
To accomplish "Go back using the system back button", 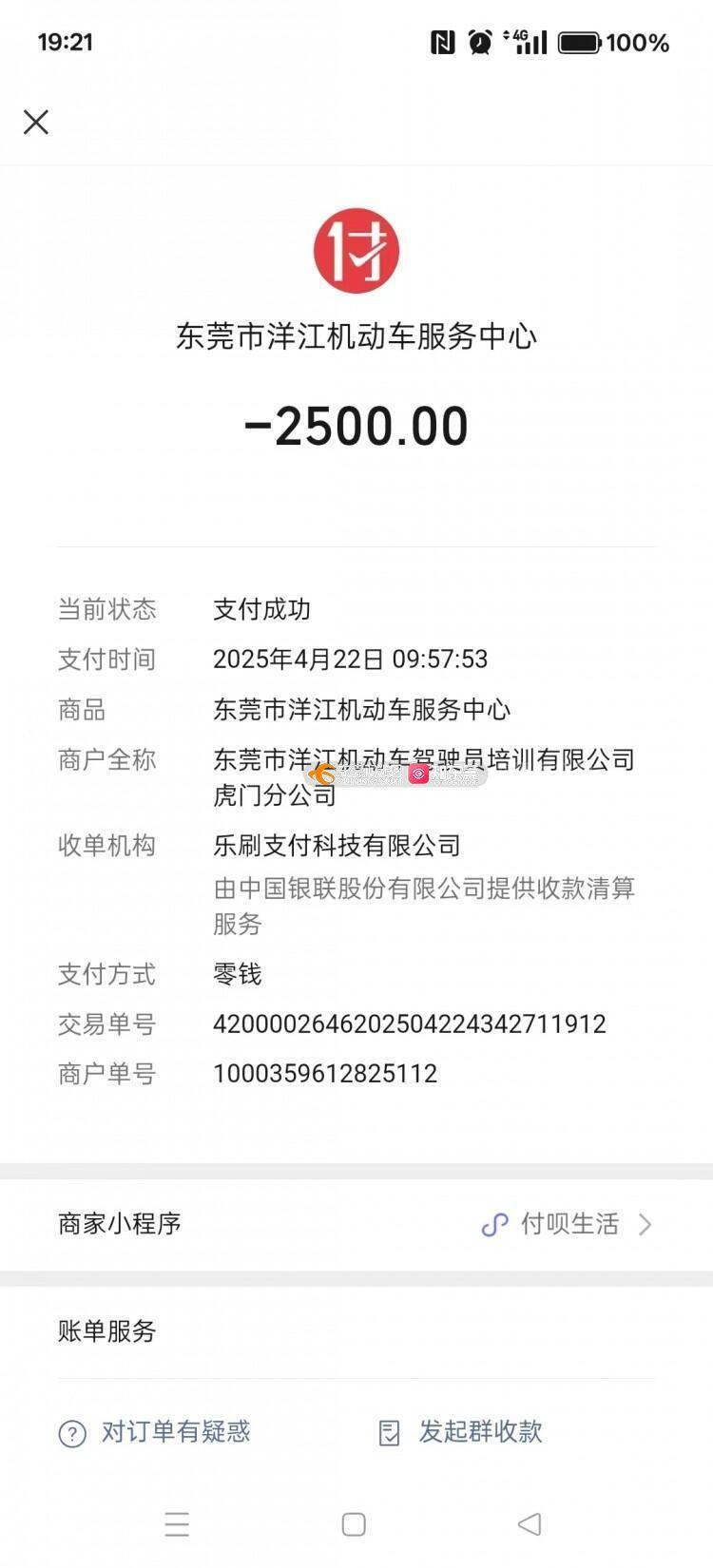I will click(530, 1524).
